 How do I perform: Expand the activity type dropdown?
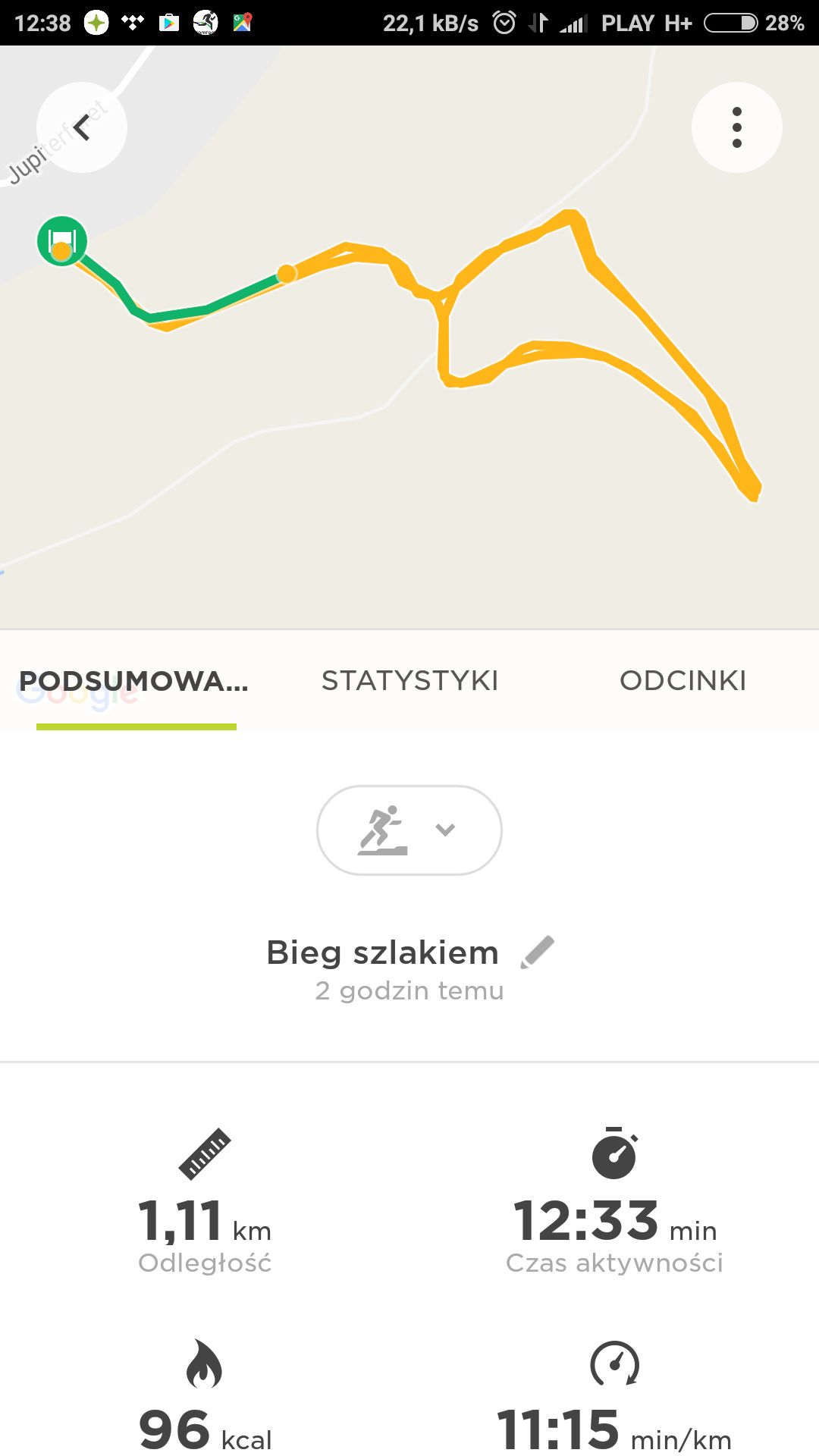(409, 830)
